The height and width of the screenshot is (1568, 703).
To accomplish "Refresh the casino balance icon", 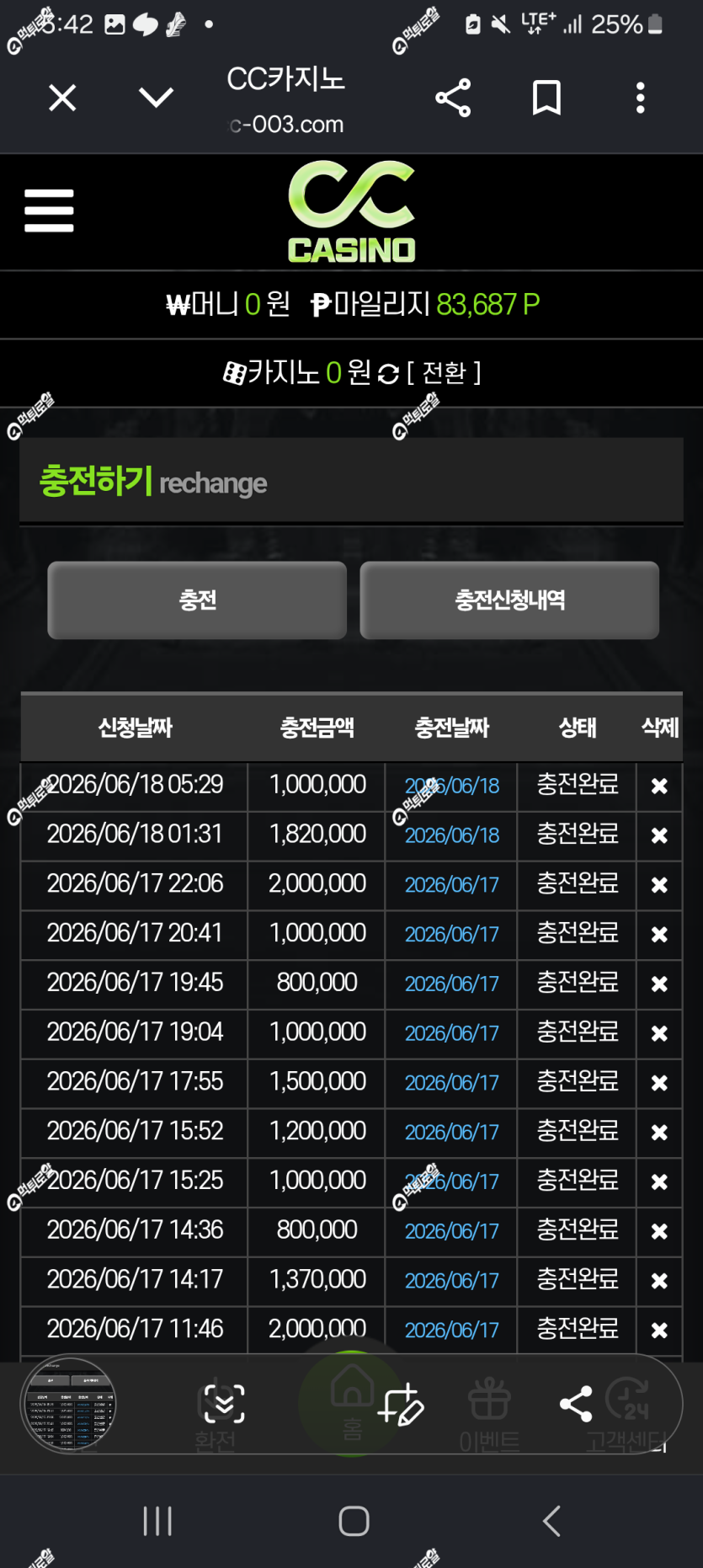I will (x=388, y=374).
